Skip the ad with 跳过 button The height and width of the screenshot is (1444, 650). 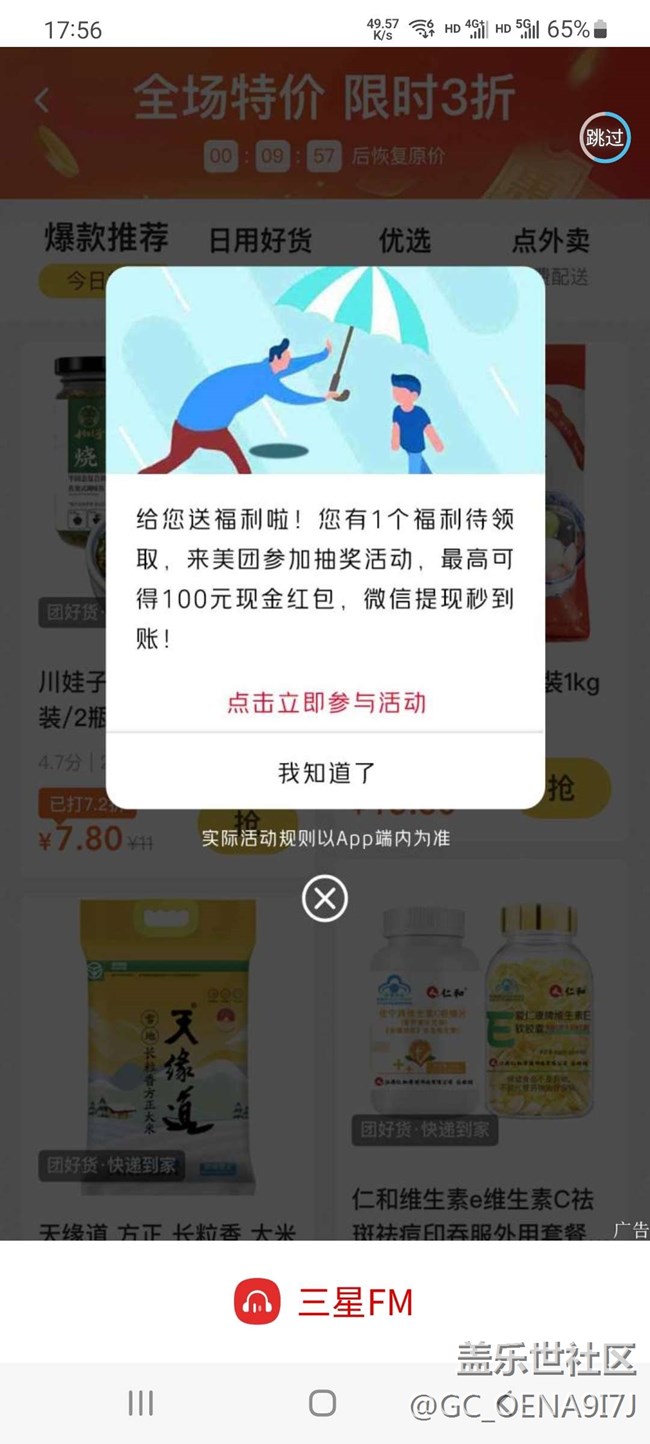point(605,138)
